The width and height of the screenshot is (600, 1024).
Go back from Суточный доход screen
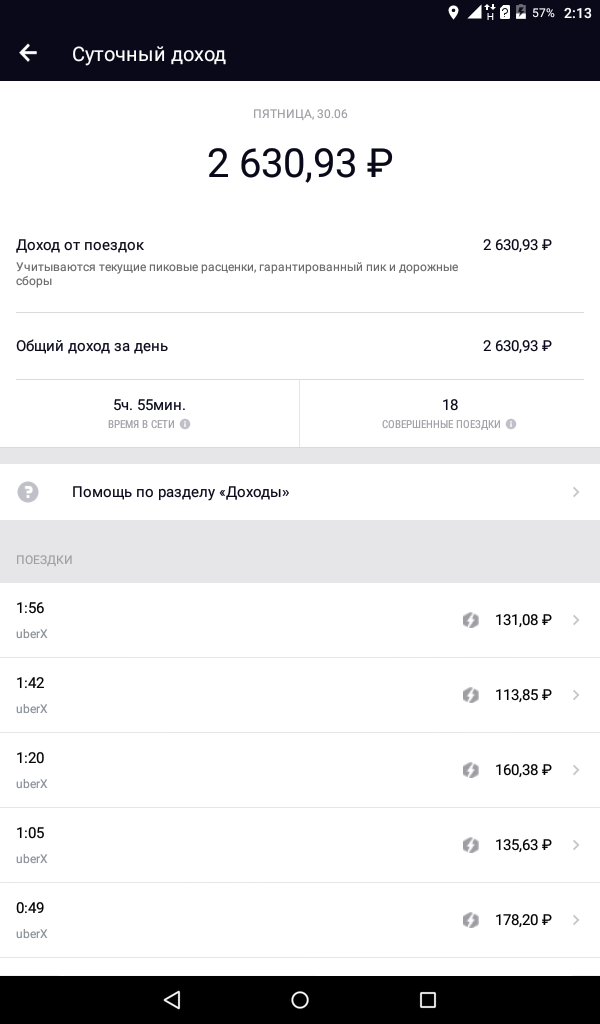click(28, 54)
